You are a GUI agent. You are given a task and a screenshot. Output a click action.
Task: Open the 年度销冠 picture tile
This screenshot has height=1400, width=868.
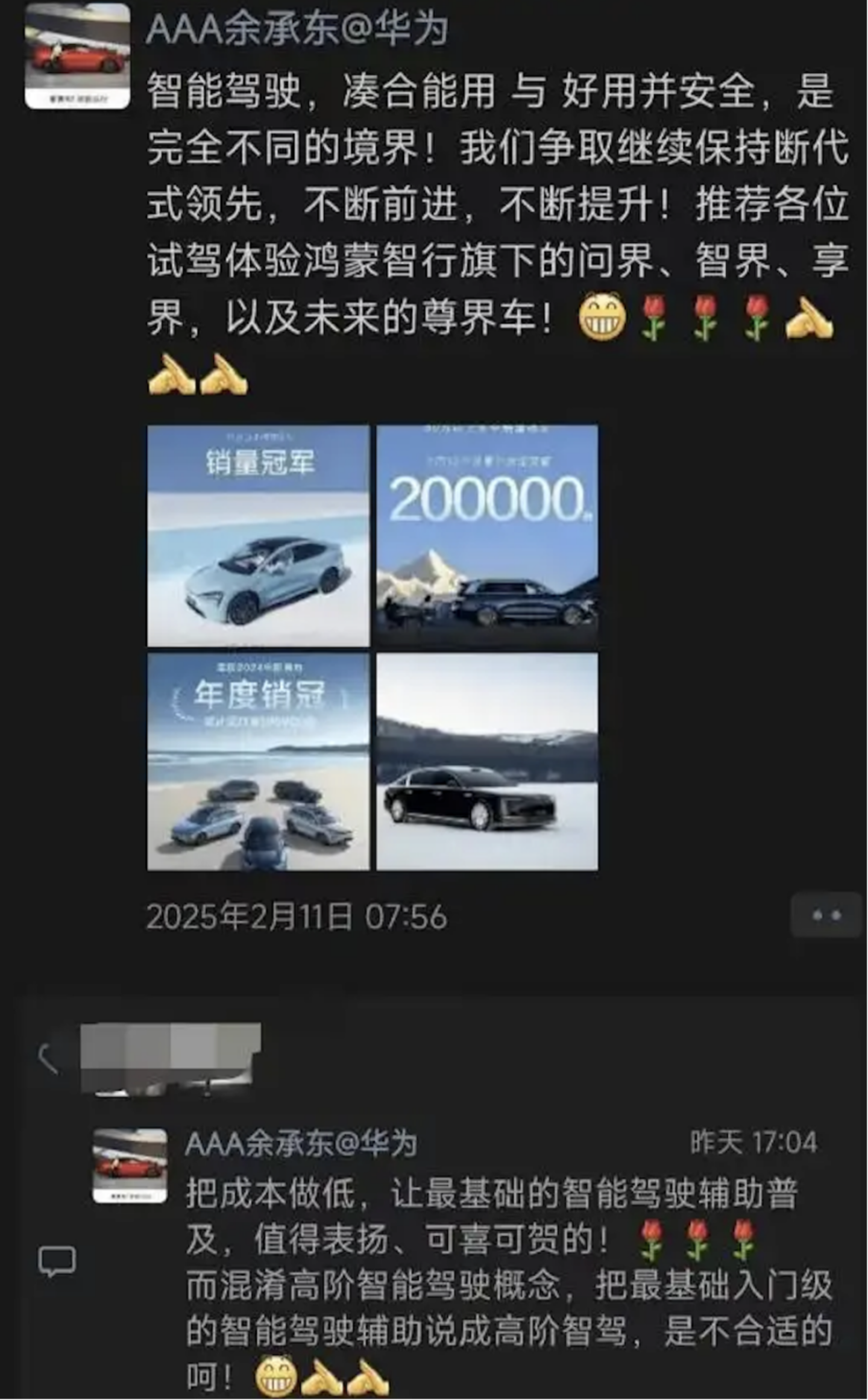258,762
